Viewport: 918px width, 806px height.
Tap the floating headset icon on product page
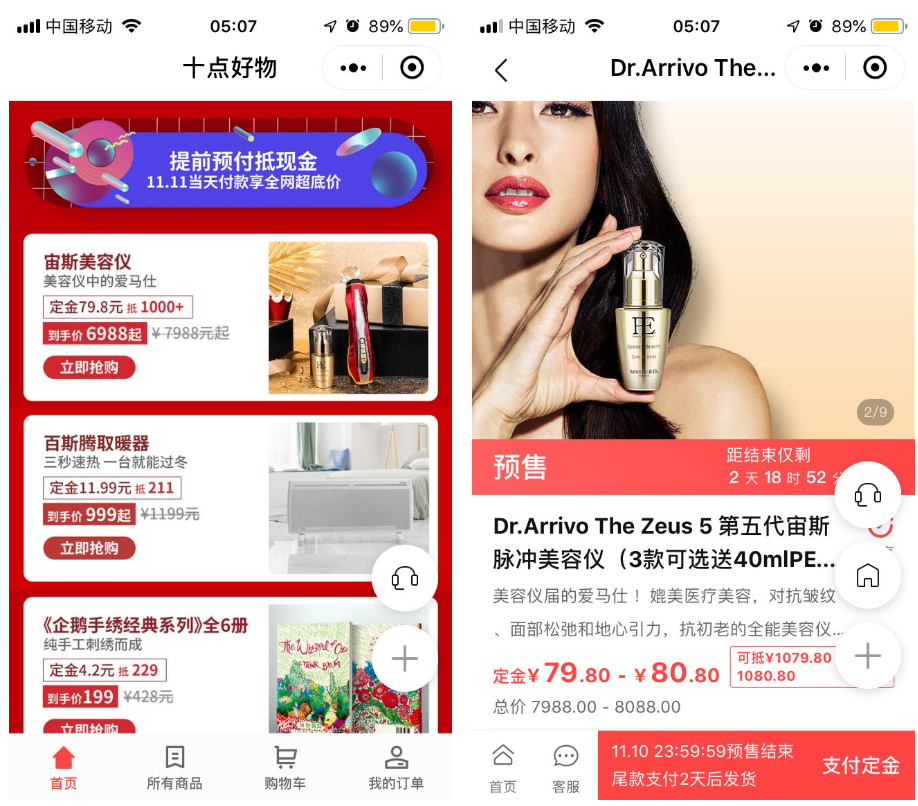pyautogui.click(x=868, y=494)
